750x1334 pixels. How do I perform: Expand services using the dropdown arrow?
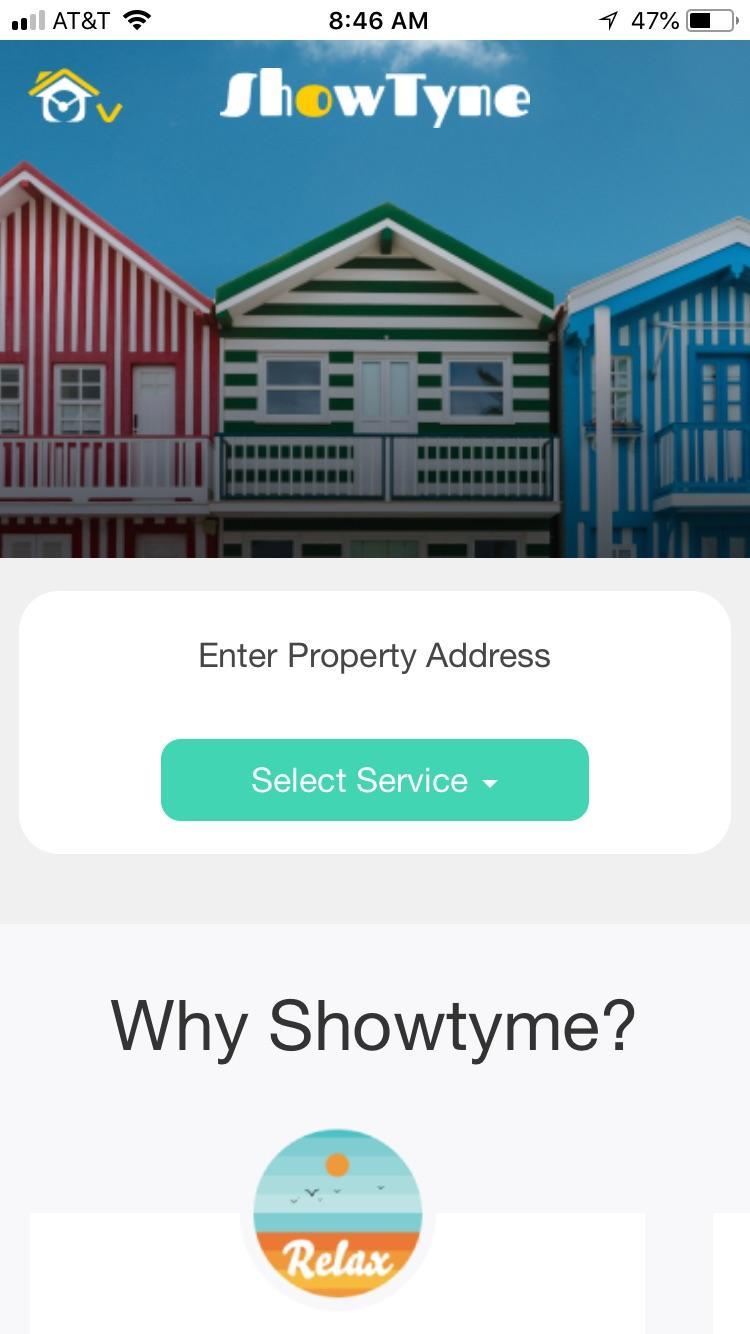point(489,784)
